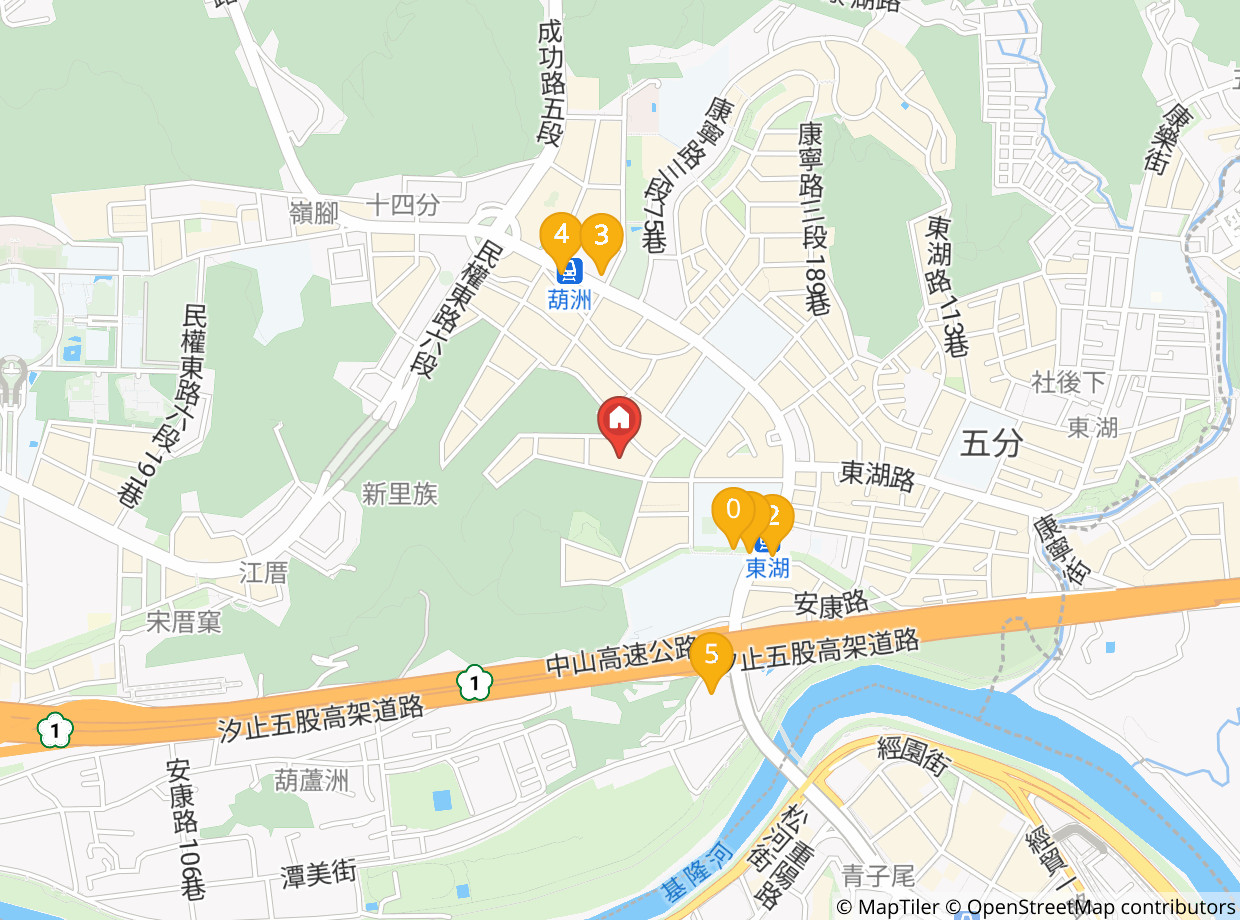
Task: Open the orange marker numbered 3
Action: point(601,236)
